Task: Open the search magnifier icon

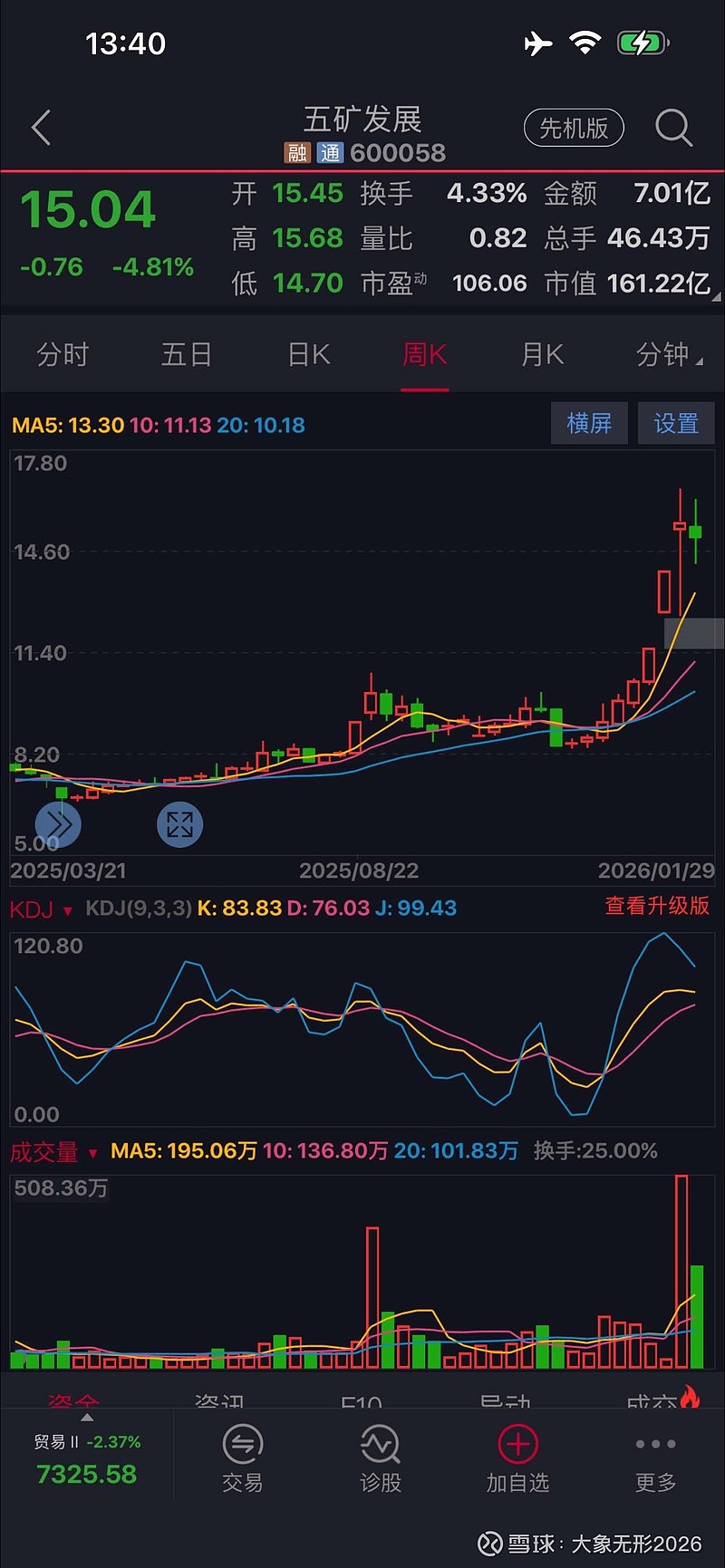Action: pyautogui.click(x=674, y=127)
